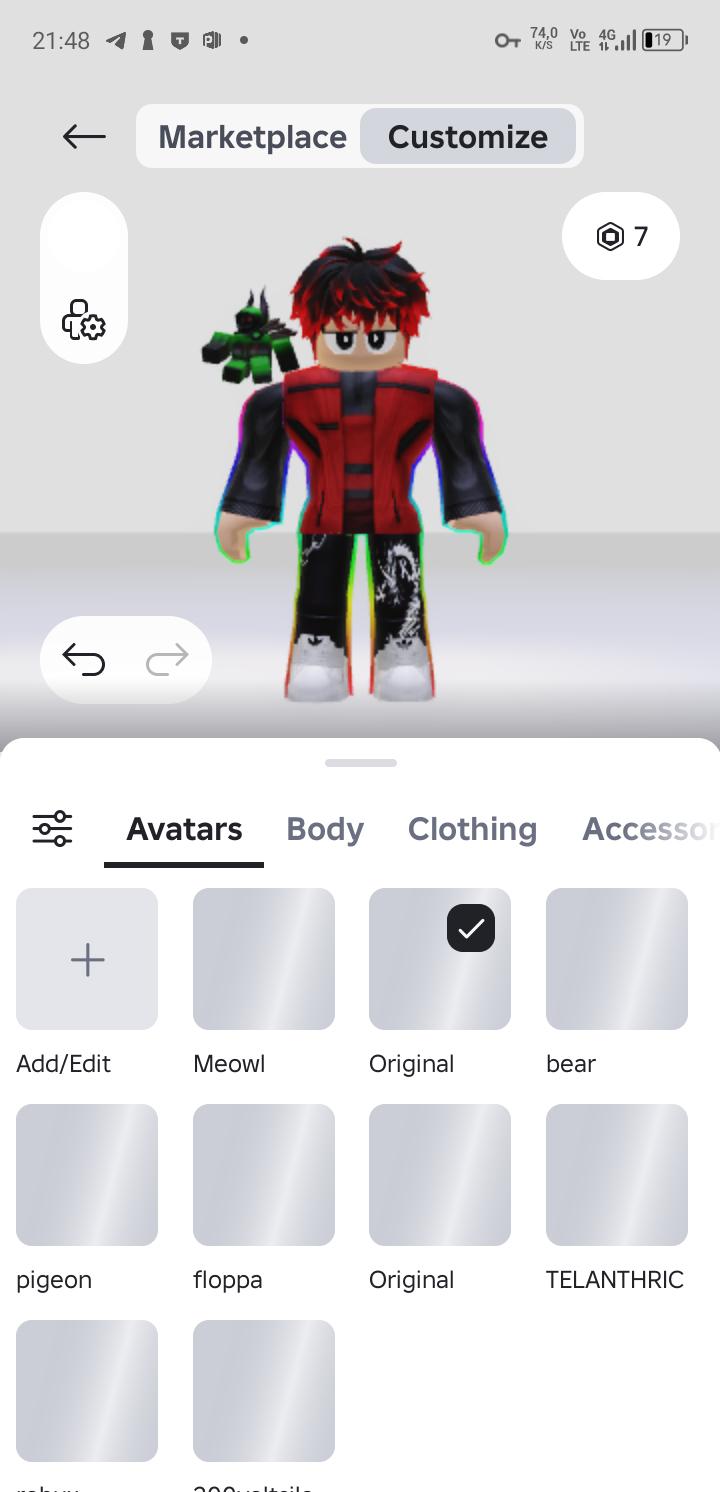Viewport: 720px width, 1492px height.
Task: Switch to the Body tab
Action: 325,829
